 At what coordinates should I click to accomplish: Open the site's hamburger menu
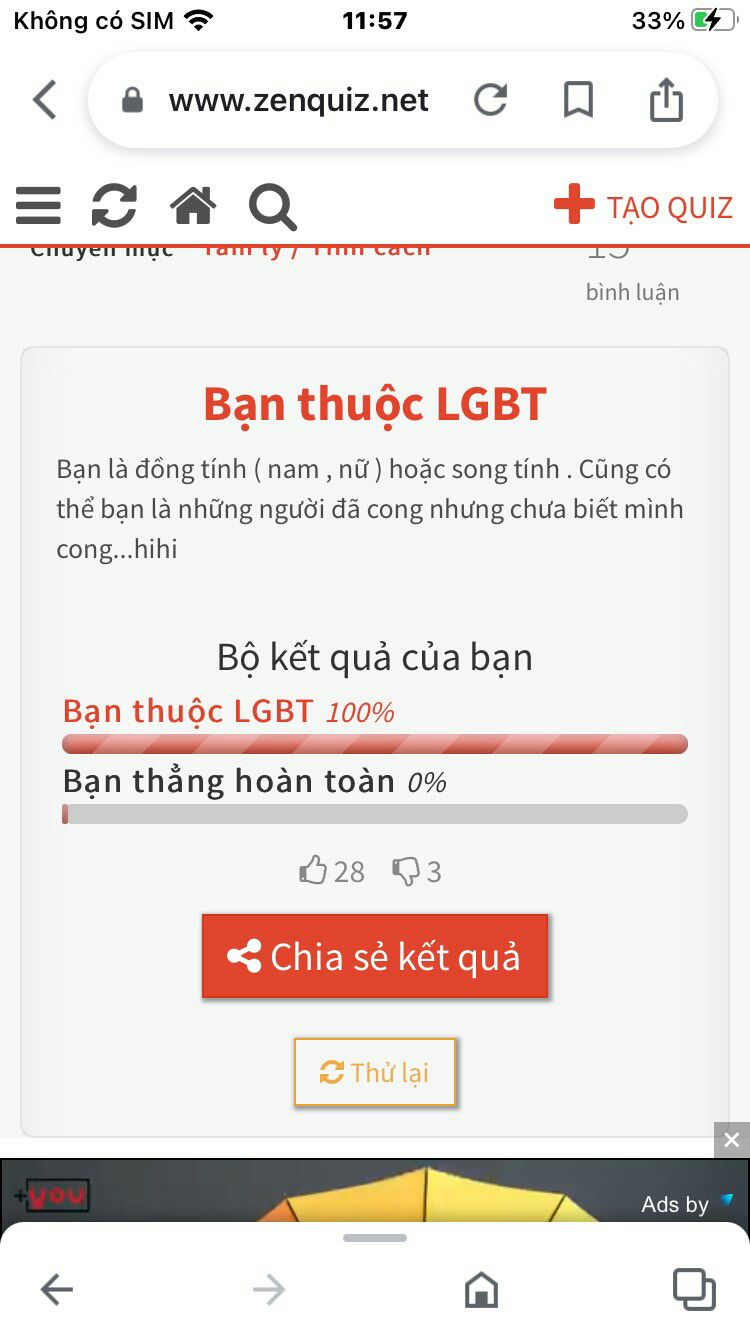pos(38,206)
